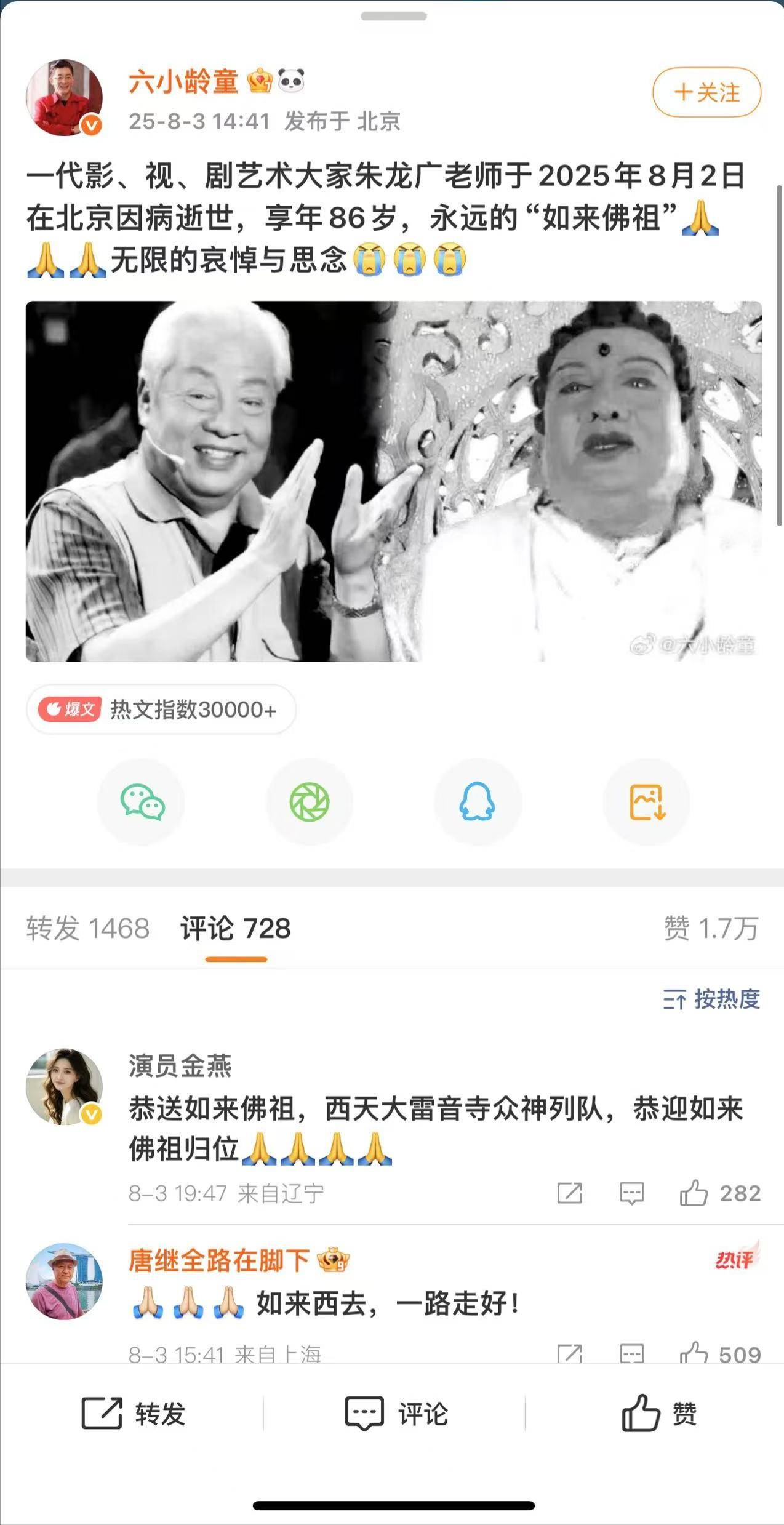Like the post with bottom 赞
Screen dimensions: 784x1525
(x=658, y=1413)
